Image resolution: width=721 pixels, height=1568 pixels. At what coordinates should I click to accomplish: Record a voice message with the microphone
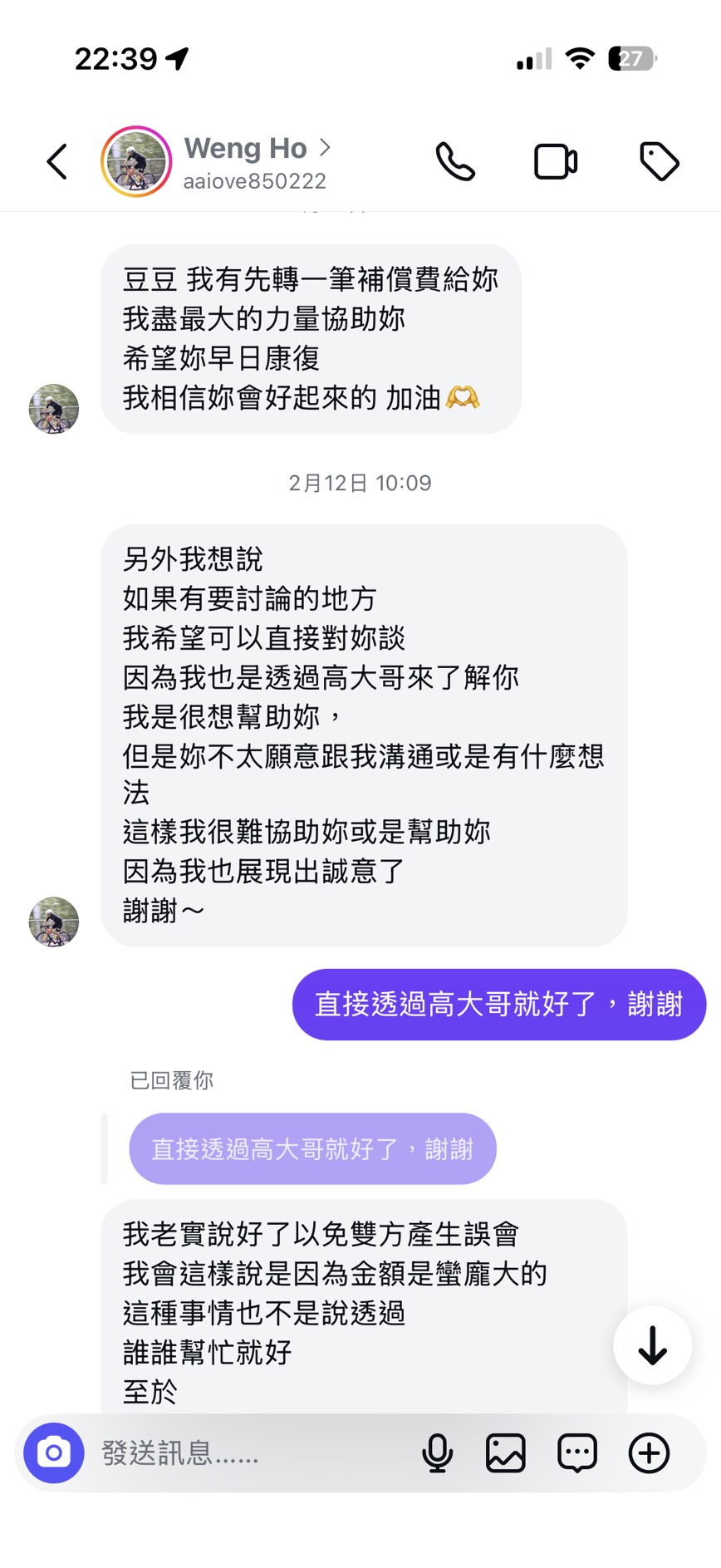(x=438, y=1452)
